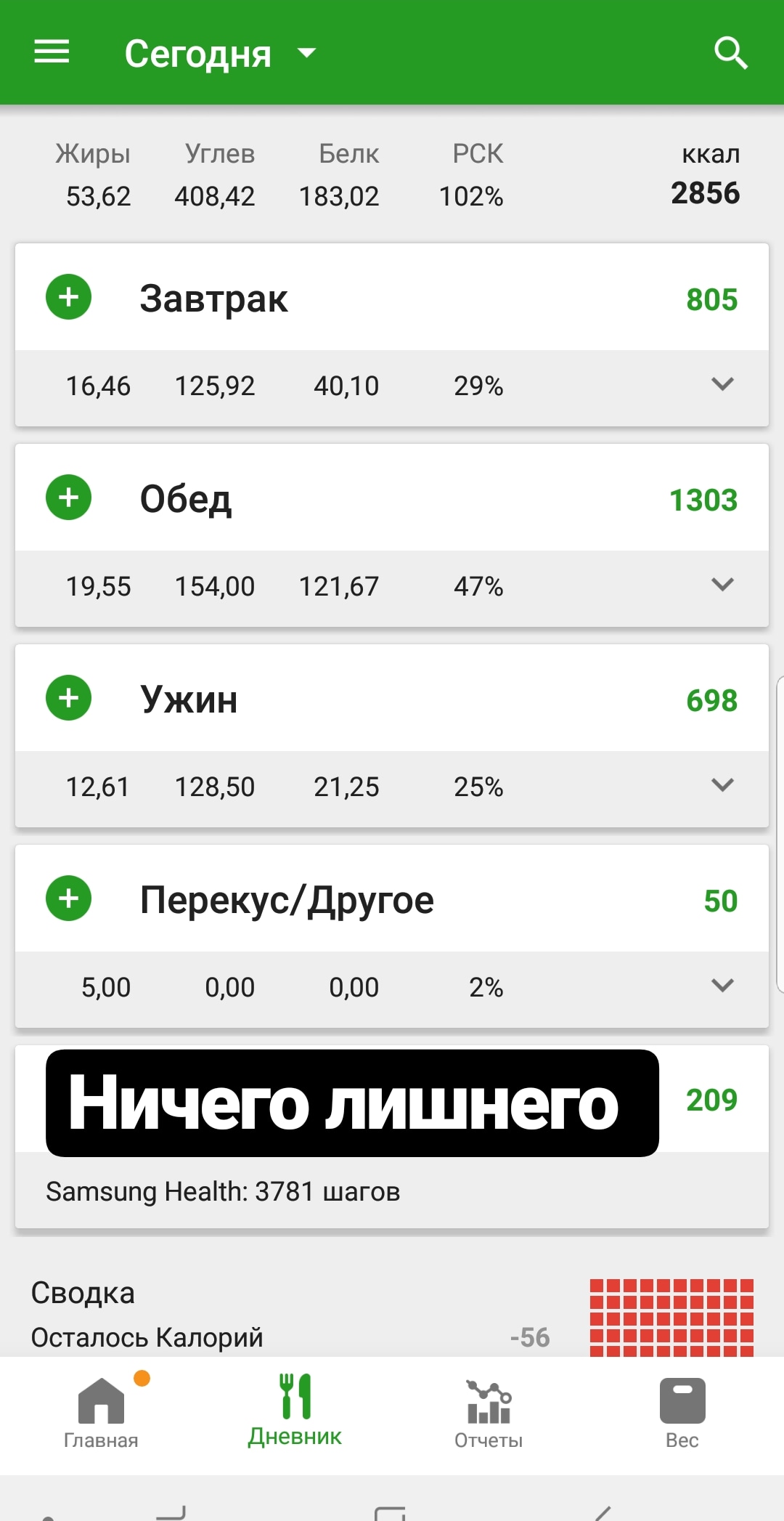Viewport: 784px width, 1521px height.
Task: Add food to Перекус/Другое
Action: coord(68,899)
